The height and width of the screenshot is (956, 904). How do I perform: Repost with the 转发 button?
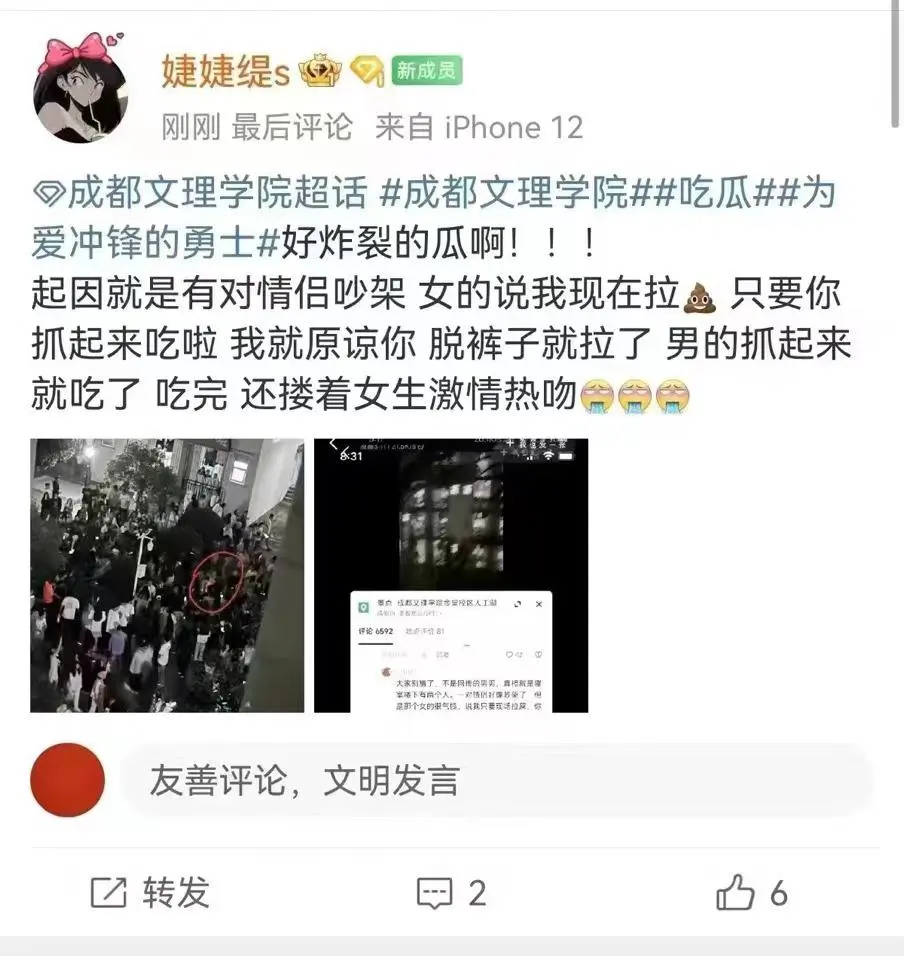click(150, 892)
